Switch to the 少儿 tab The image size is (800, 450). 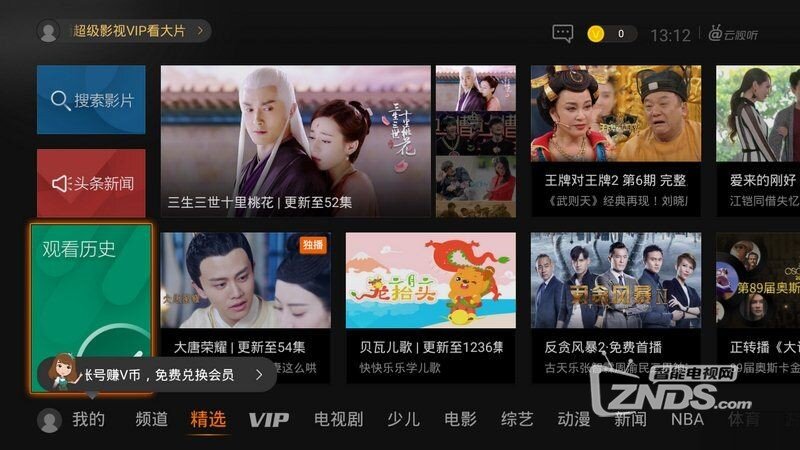pos(403,419)
